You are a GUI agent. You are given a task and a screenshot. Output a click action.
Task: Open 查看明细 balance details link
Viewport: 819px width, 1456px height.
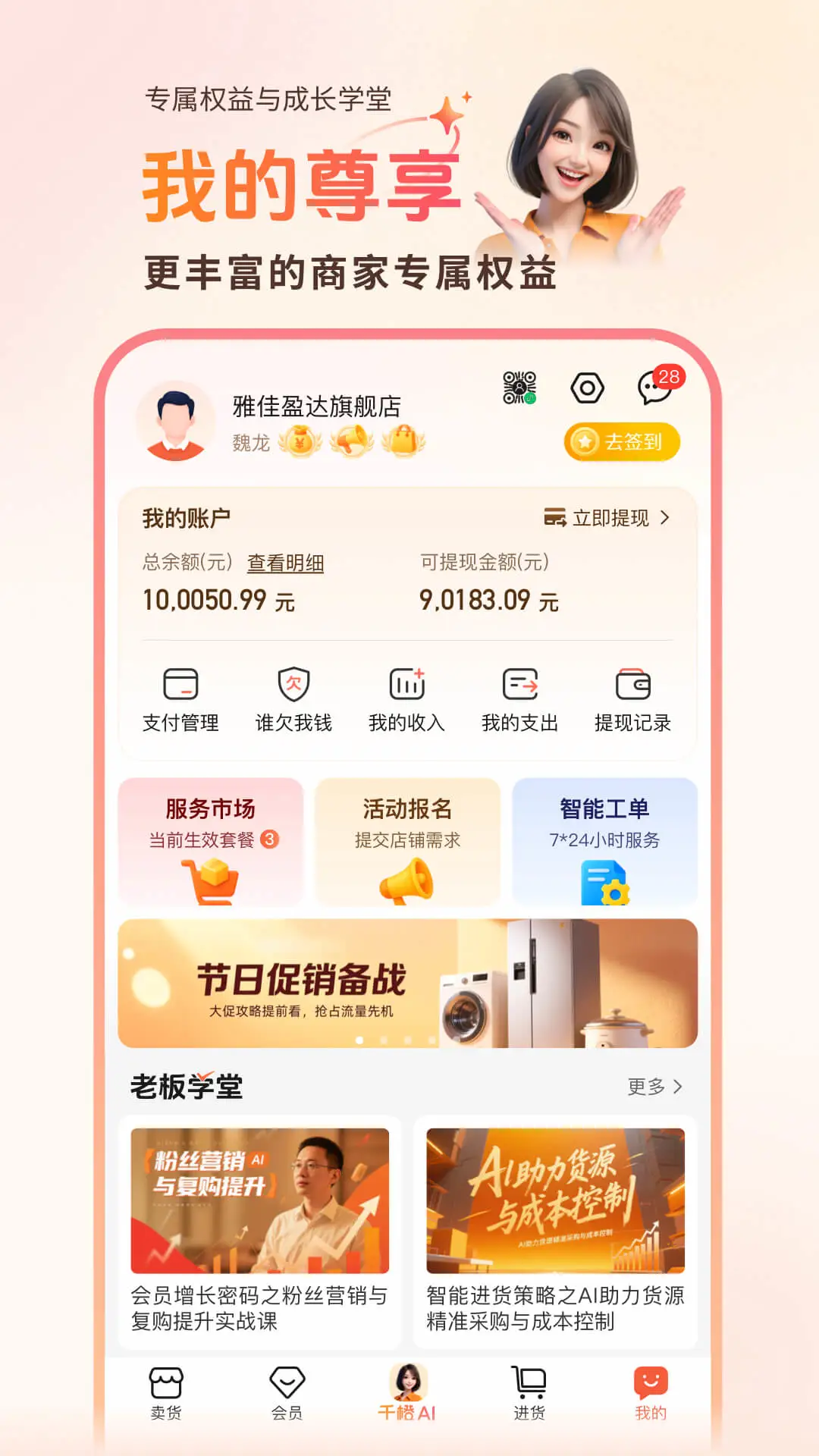(284, 563)
